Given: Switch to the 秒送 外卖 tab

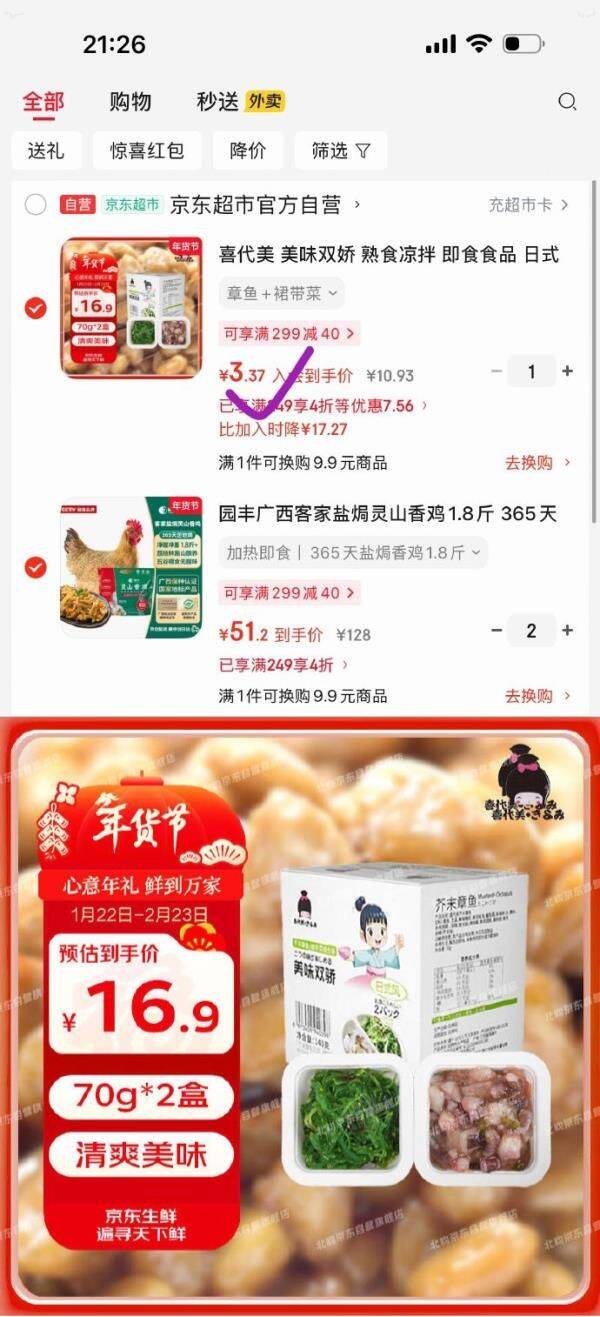Looking at the screenshot, I should pos(240,101).
